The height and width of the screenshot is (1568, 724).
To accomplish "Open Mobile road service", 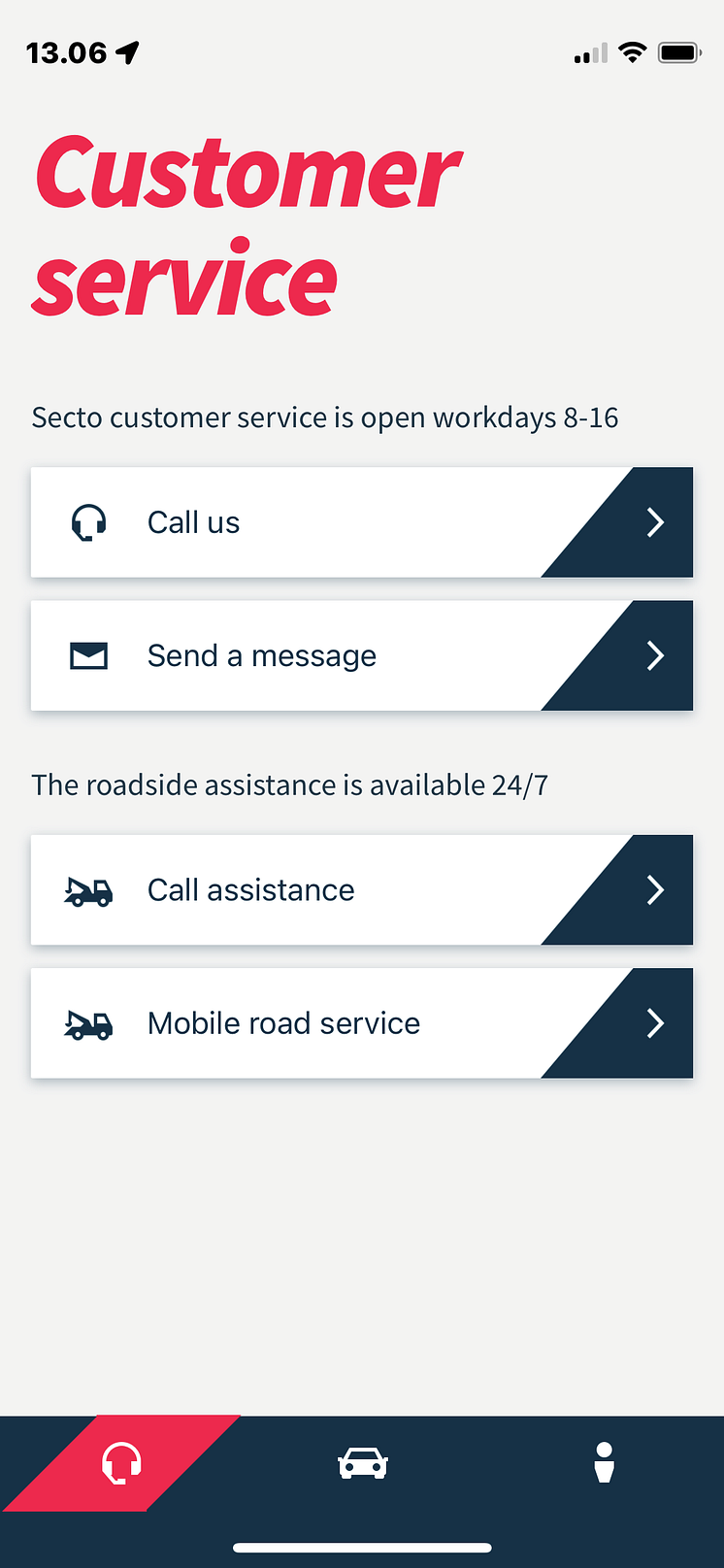I will (361, 1022).
